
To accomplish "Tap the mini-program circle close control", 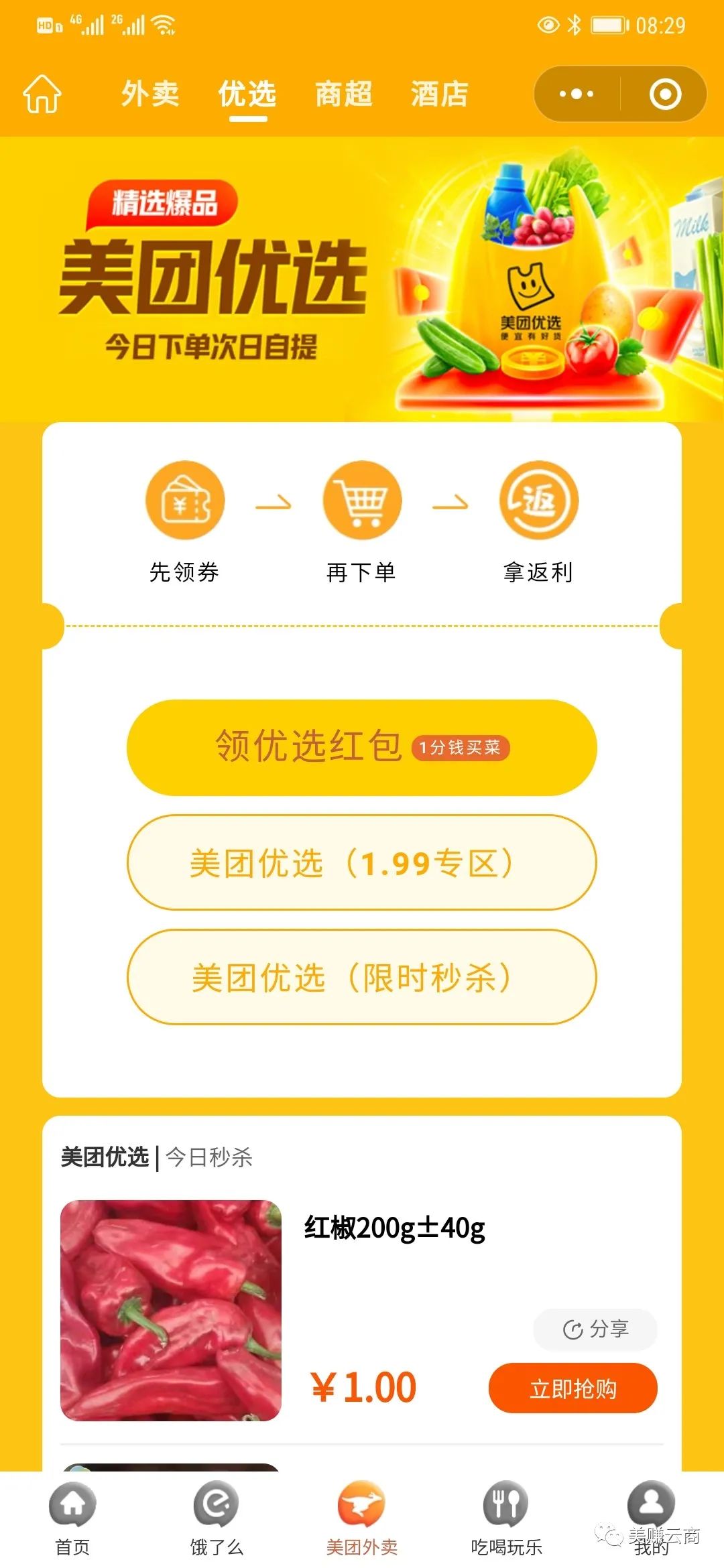I will tap(664, 94).
